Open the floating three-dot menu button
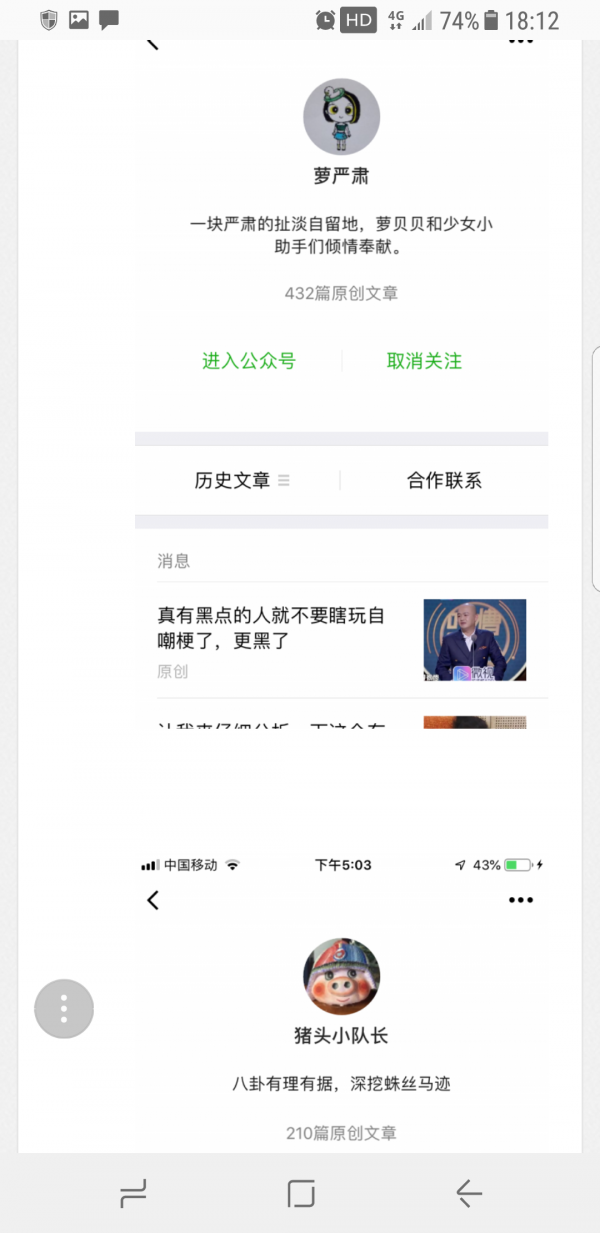 coord(64,1008)
